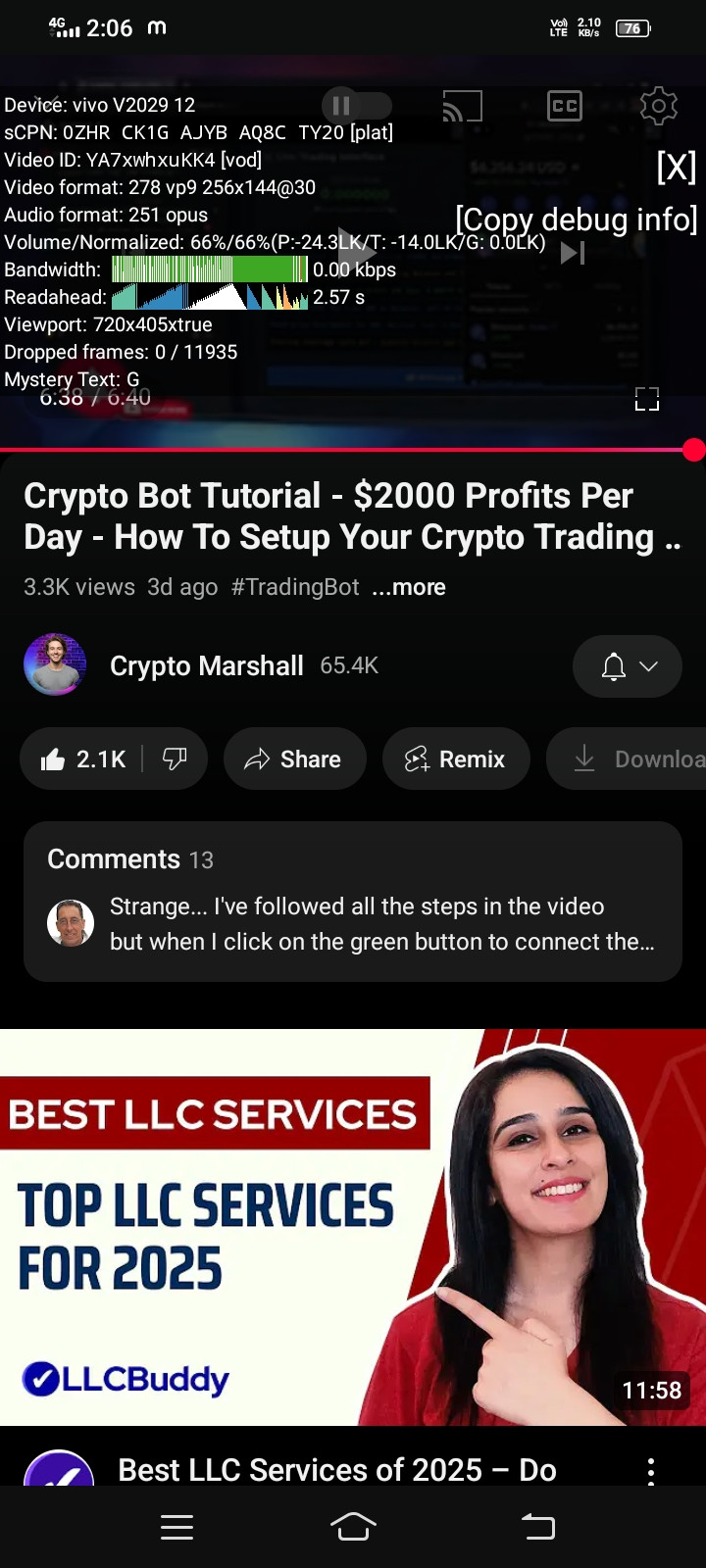Dislike this video
706x1568 pixels.
[x=175, y=759]
